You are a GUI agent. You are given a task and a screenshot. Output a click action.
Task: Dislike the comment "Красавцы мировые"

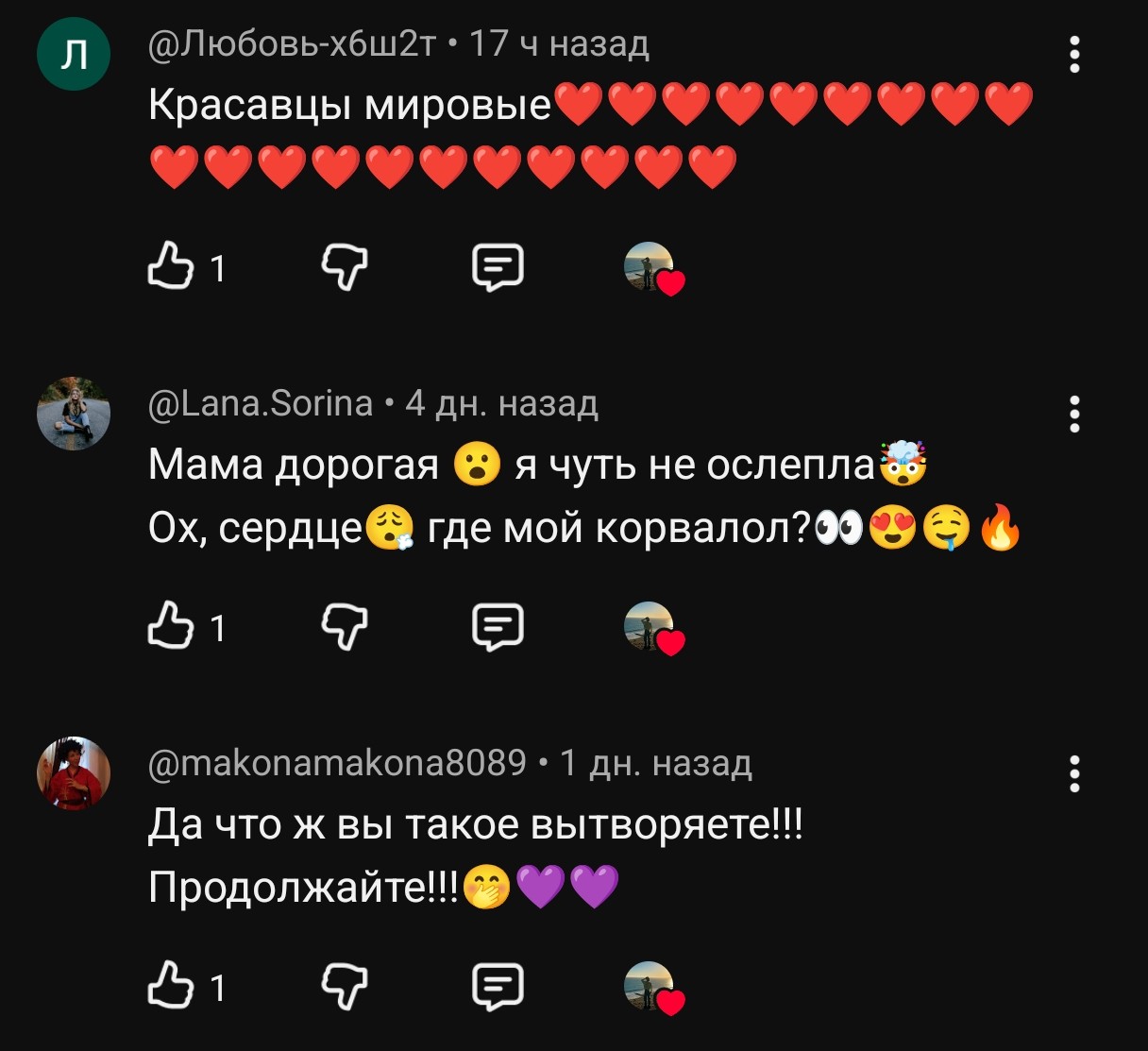[x=344, y=267]
